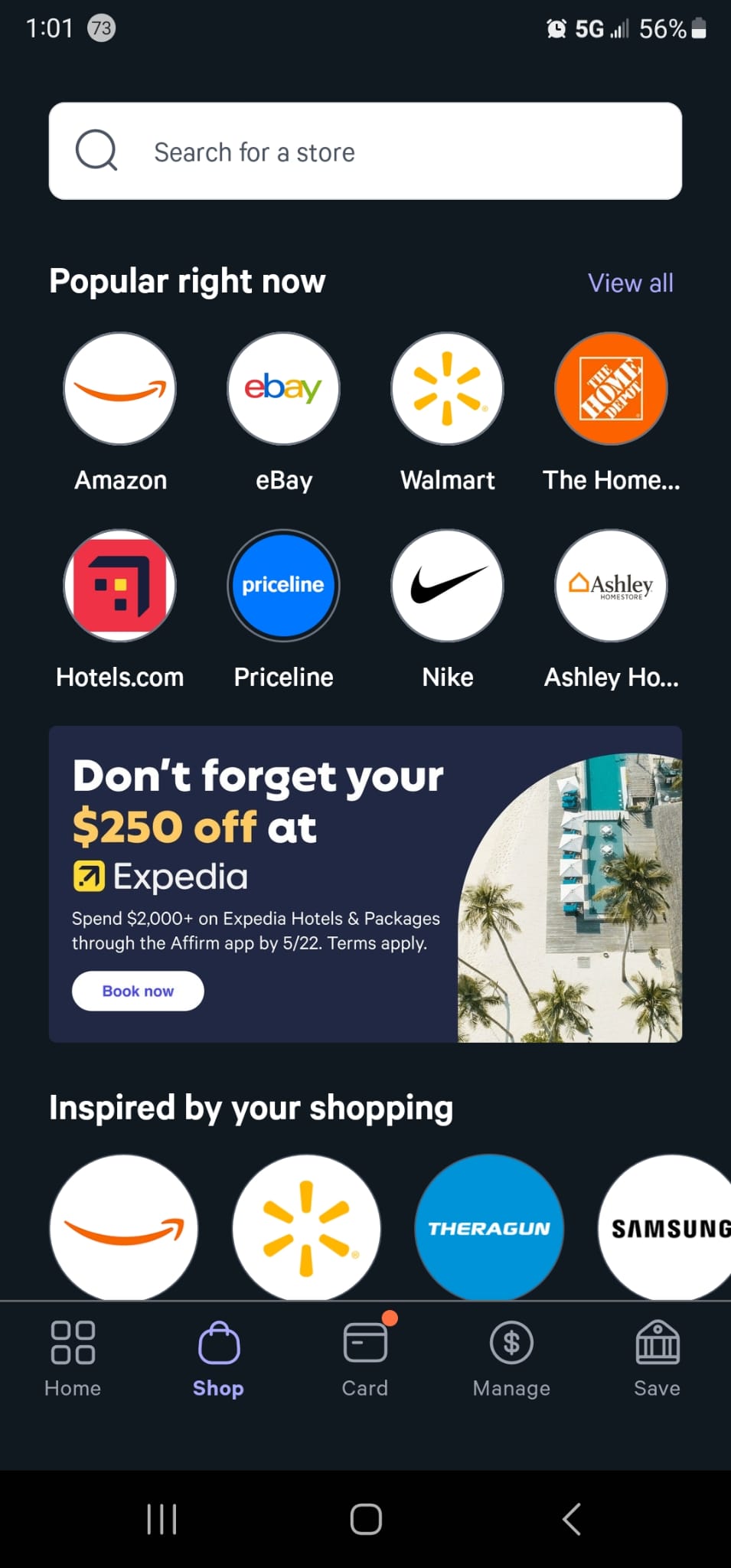
Task: Choose the Priceline store
Action: coord(283,586)
